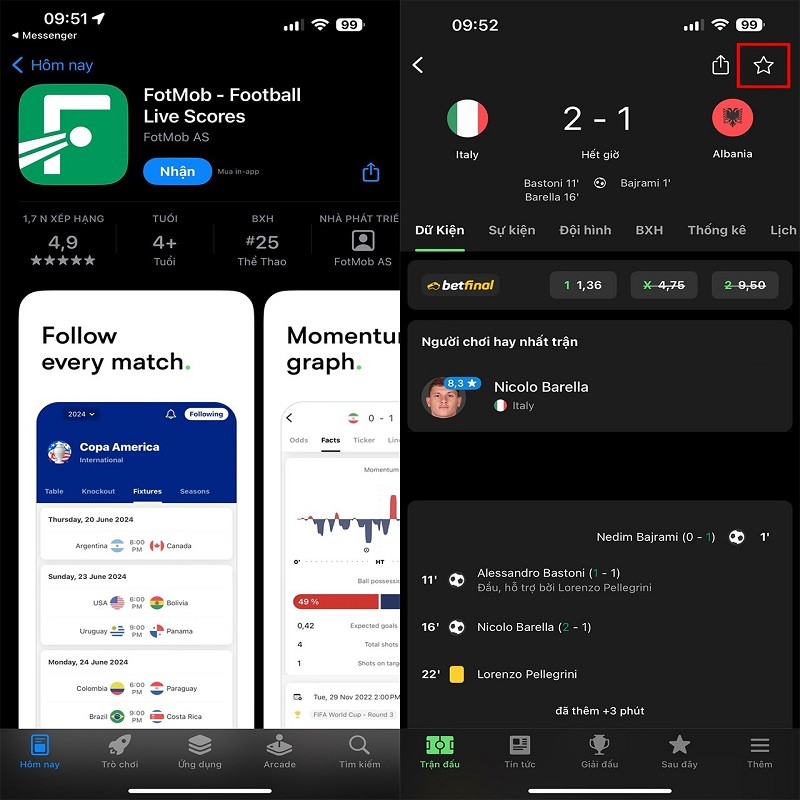Tap the Nhận button to get FotMob
Viewport: 800px width, 800px height.
177,171
